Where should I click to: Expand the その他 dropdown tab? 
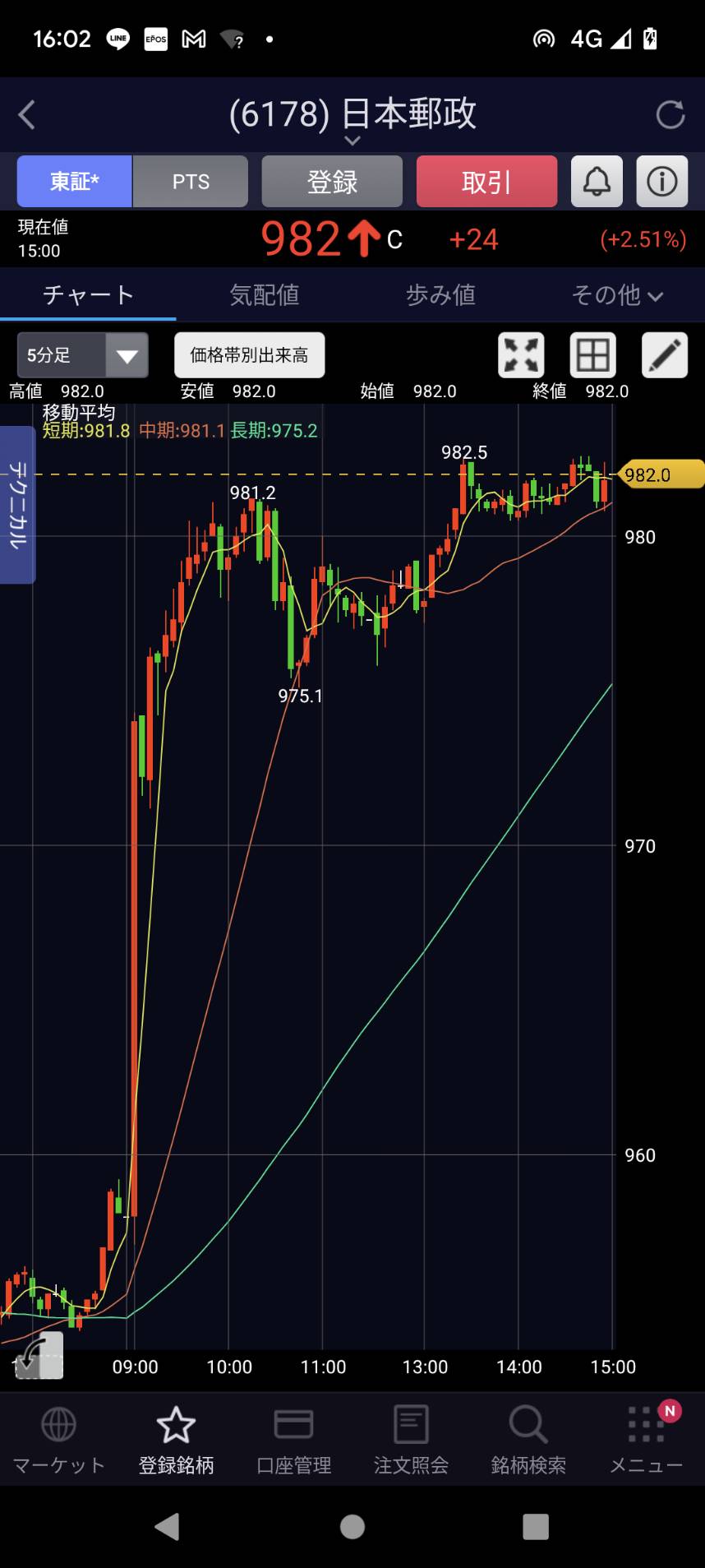(x=616, y=294)
